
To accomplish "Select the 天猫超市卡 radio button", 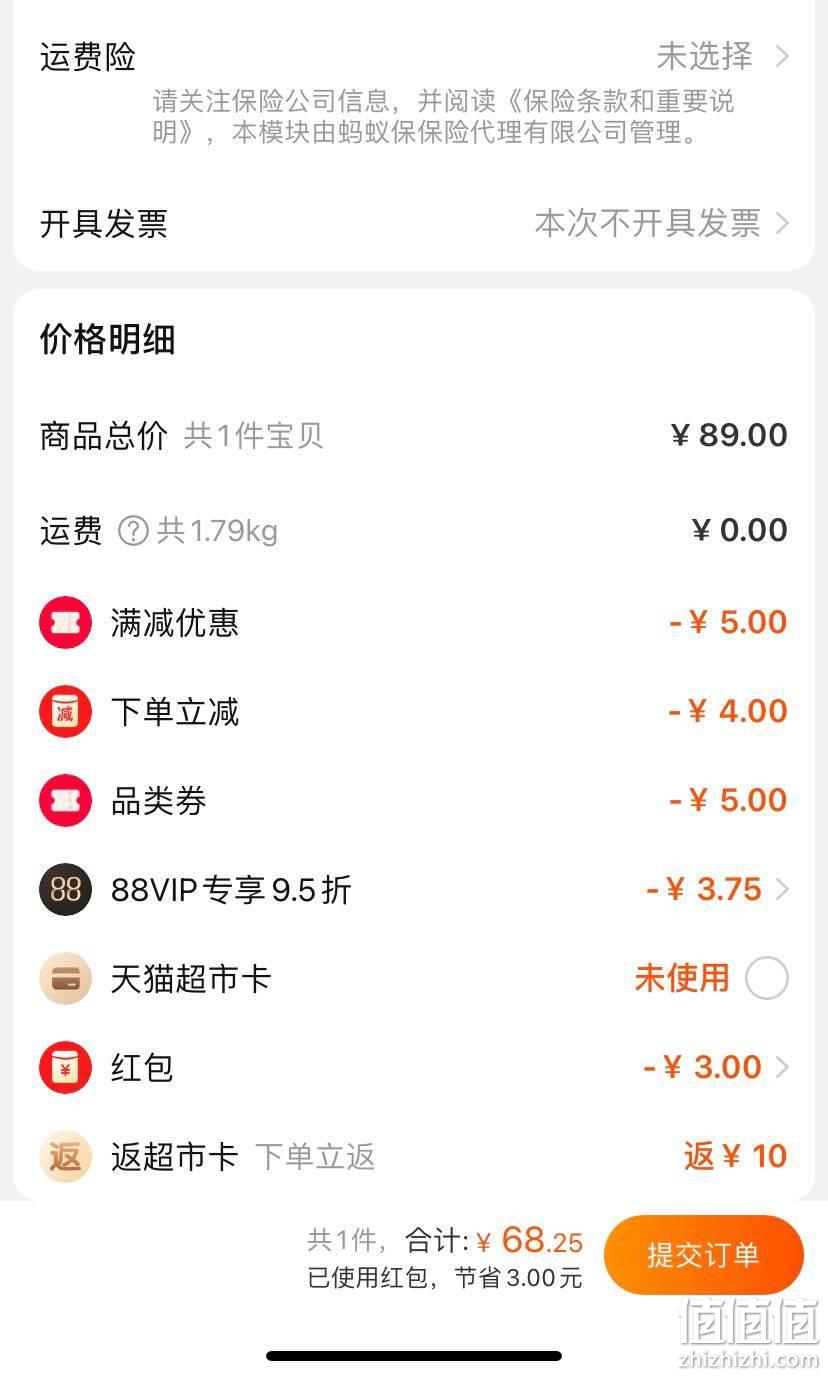I will tap(766, 978).
